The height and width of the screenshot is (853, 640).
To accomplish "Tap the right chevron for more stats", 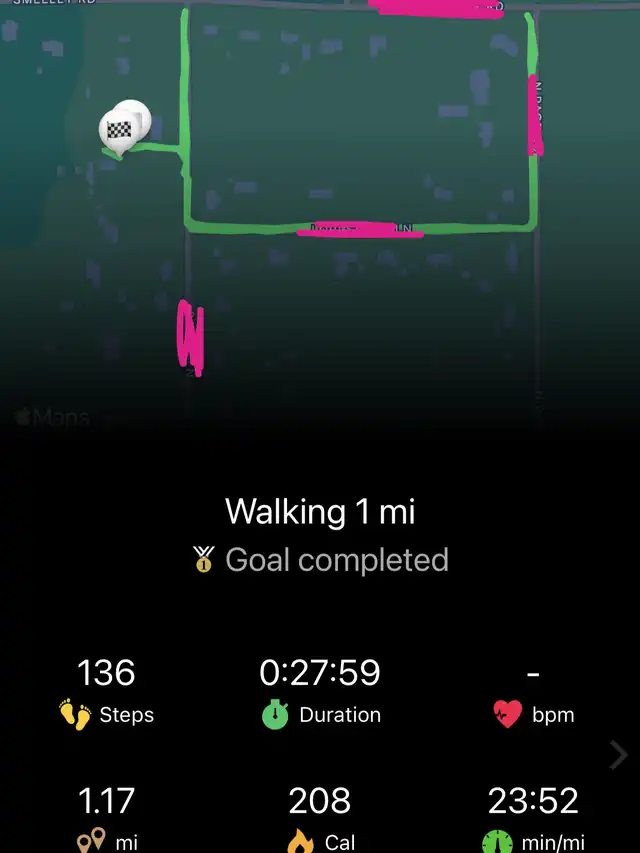I will (x=619, y=755).
